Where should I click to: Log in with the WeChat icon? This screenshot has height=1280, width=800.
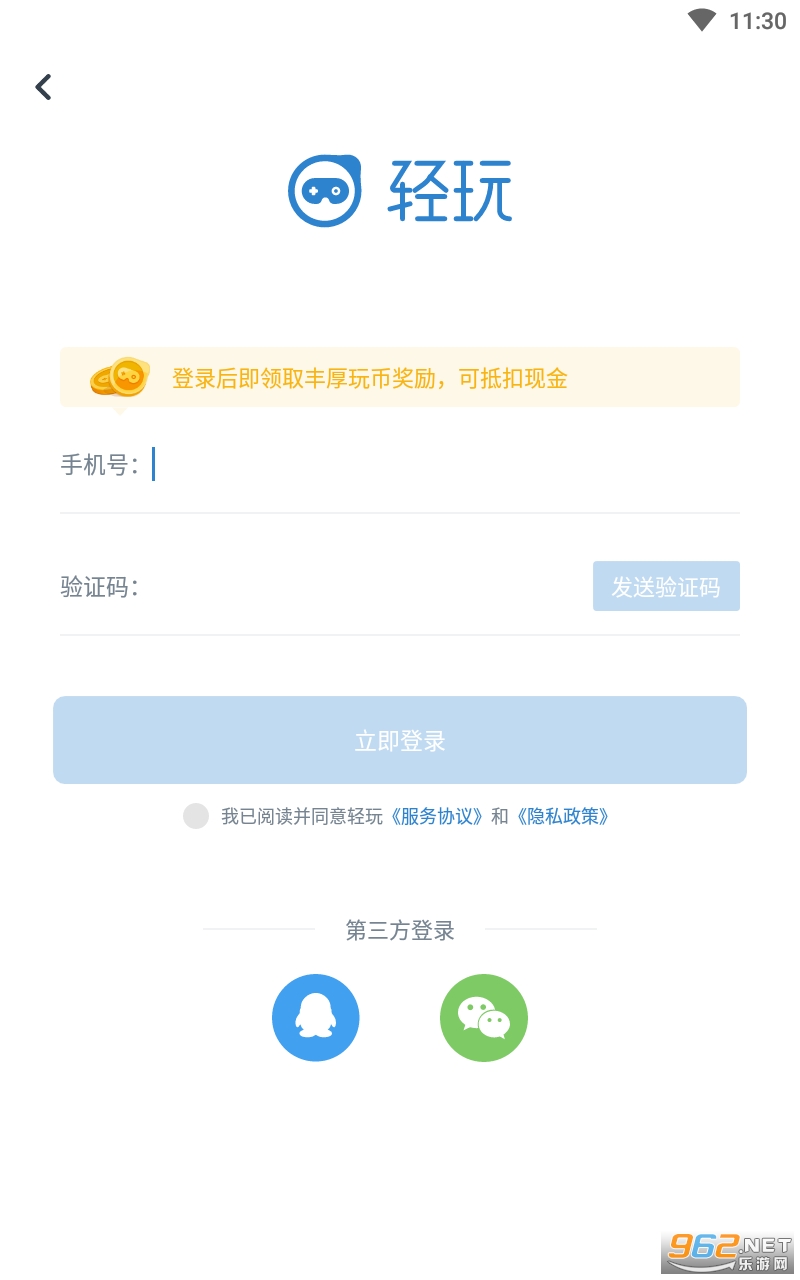click(484, 1018)
